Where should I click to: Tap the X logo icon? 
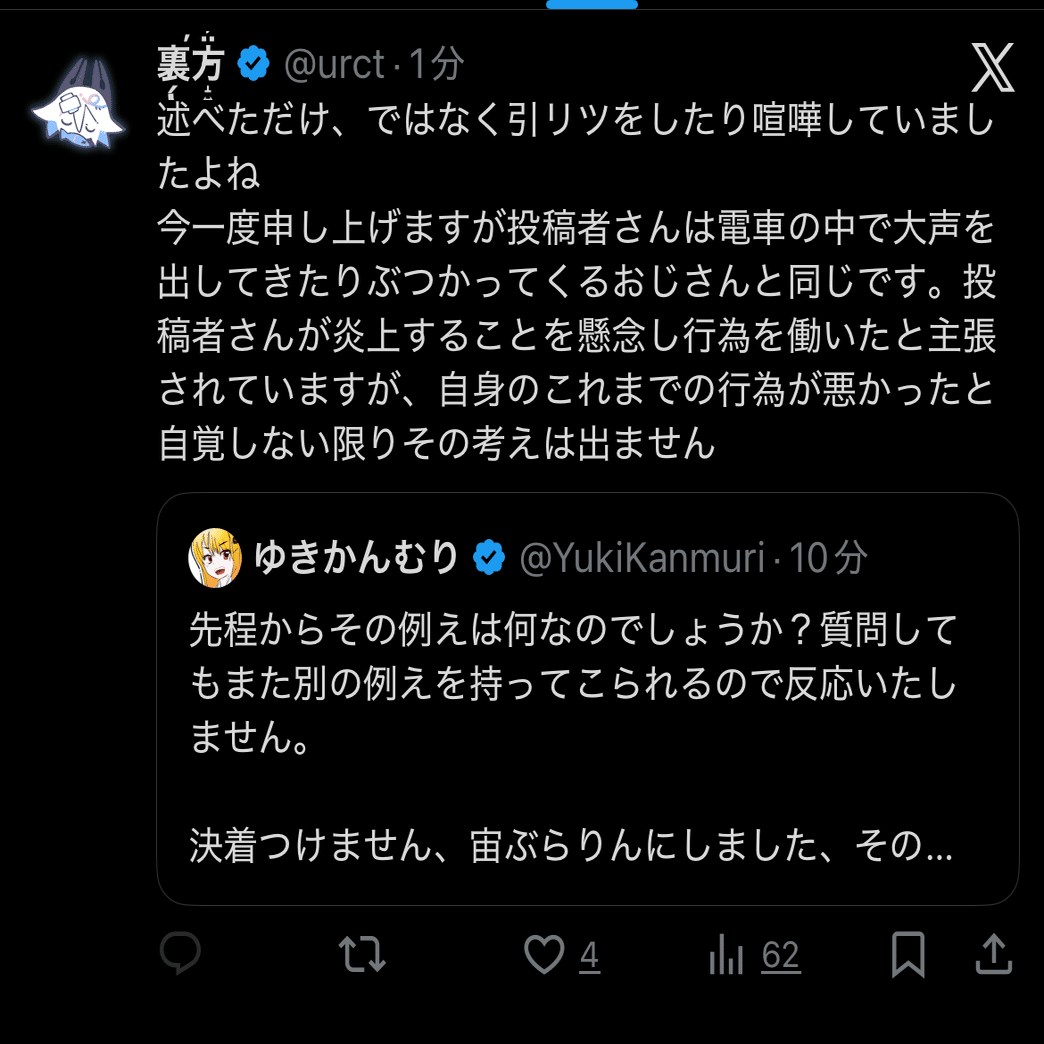click(992, 68)
